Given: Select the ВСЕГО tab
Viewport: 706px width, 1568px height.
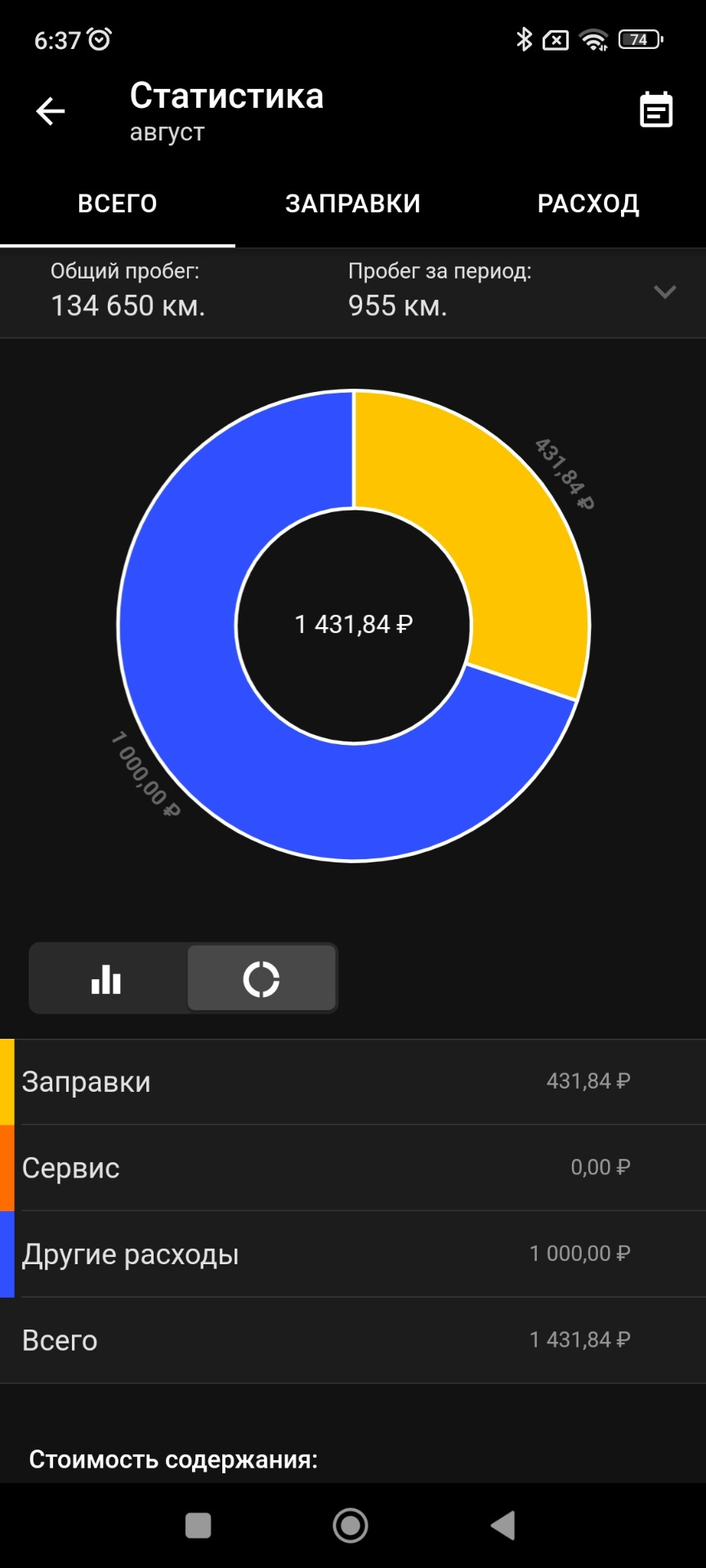Looking at the screenshot, I should point(118,203).
